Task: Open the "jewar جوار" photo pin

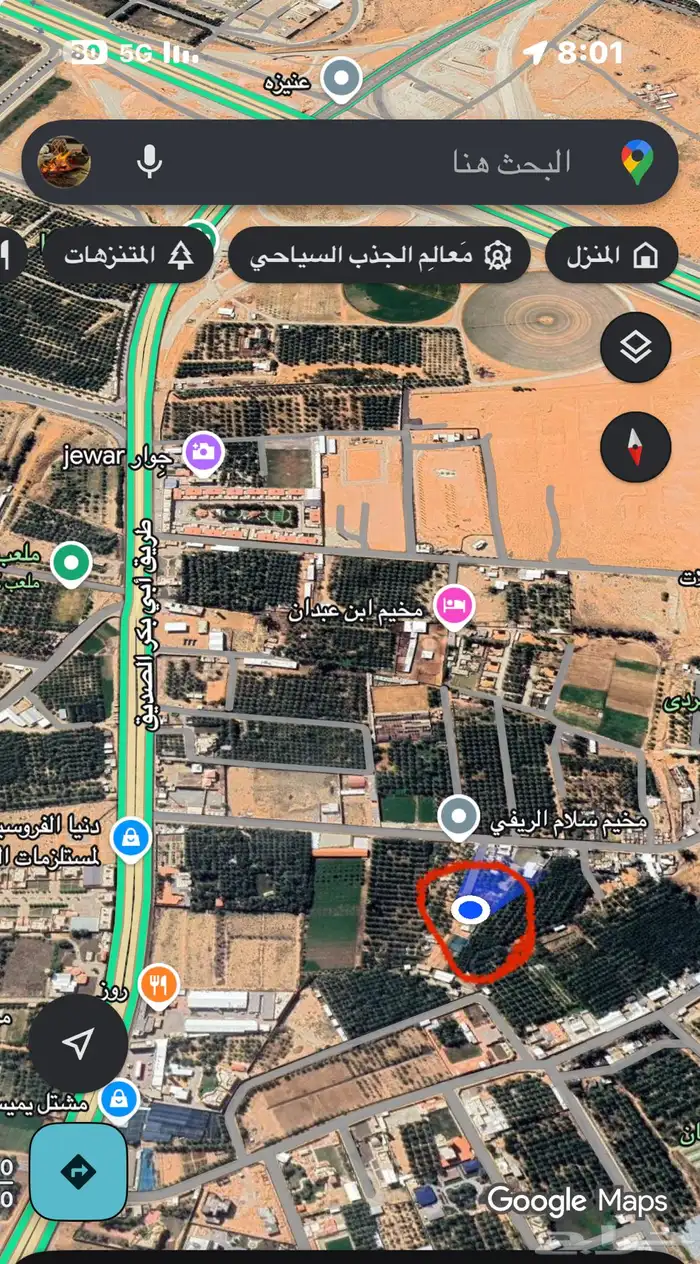Action: click(204, 453)
